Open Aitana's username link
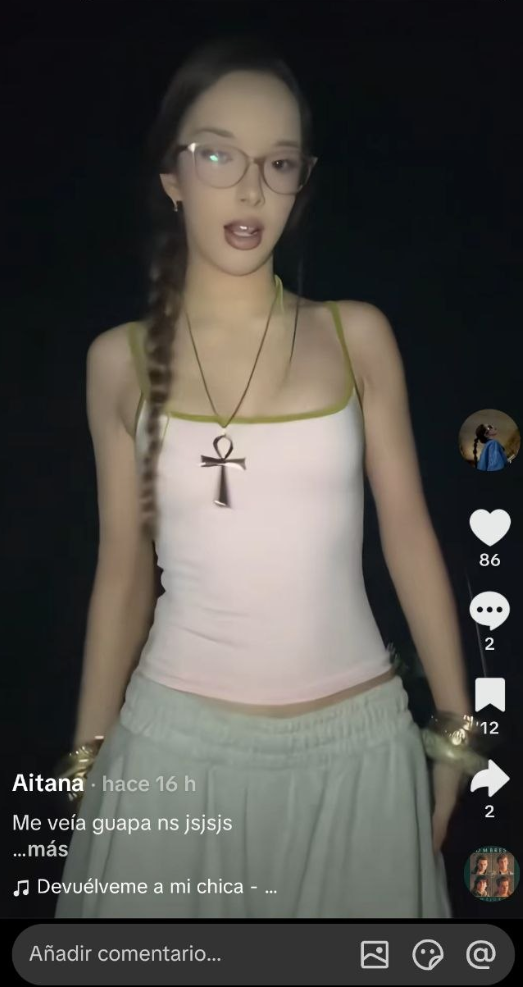523x987 pixels. tap(48, 784)
